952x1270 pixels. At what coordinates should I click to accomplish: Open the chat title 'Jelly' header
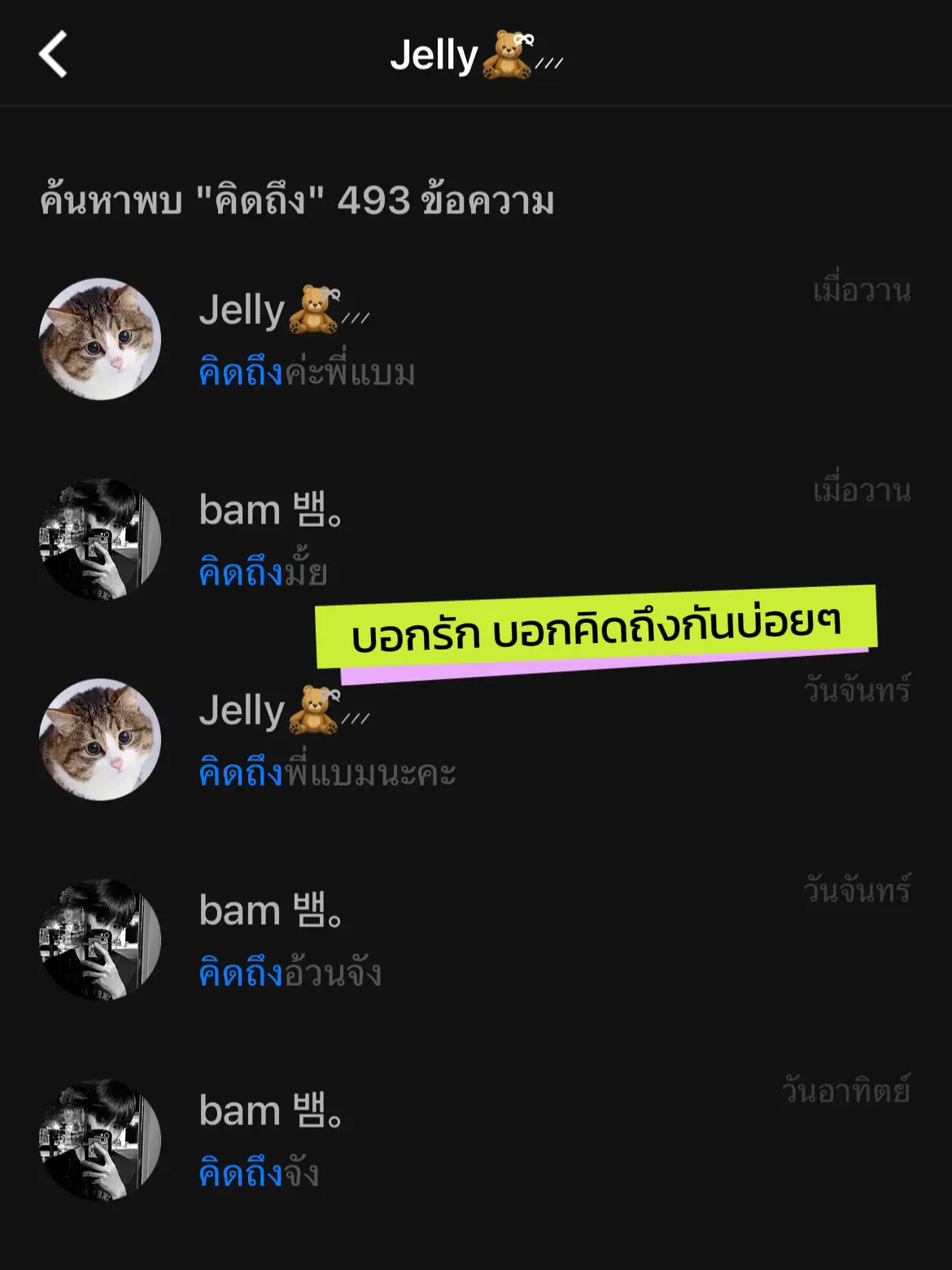coord(435,53)
